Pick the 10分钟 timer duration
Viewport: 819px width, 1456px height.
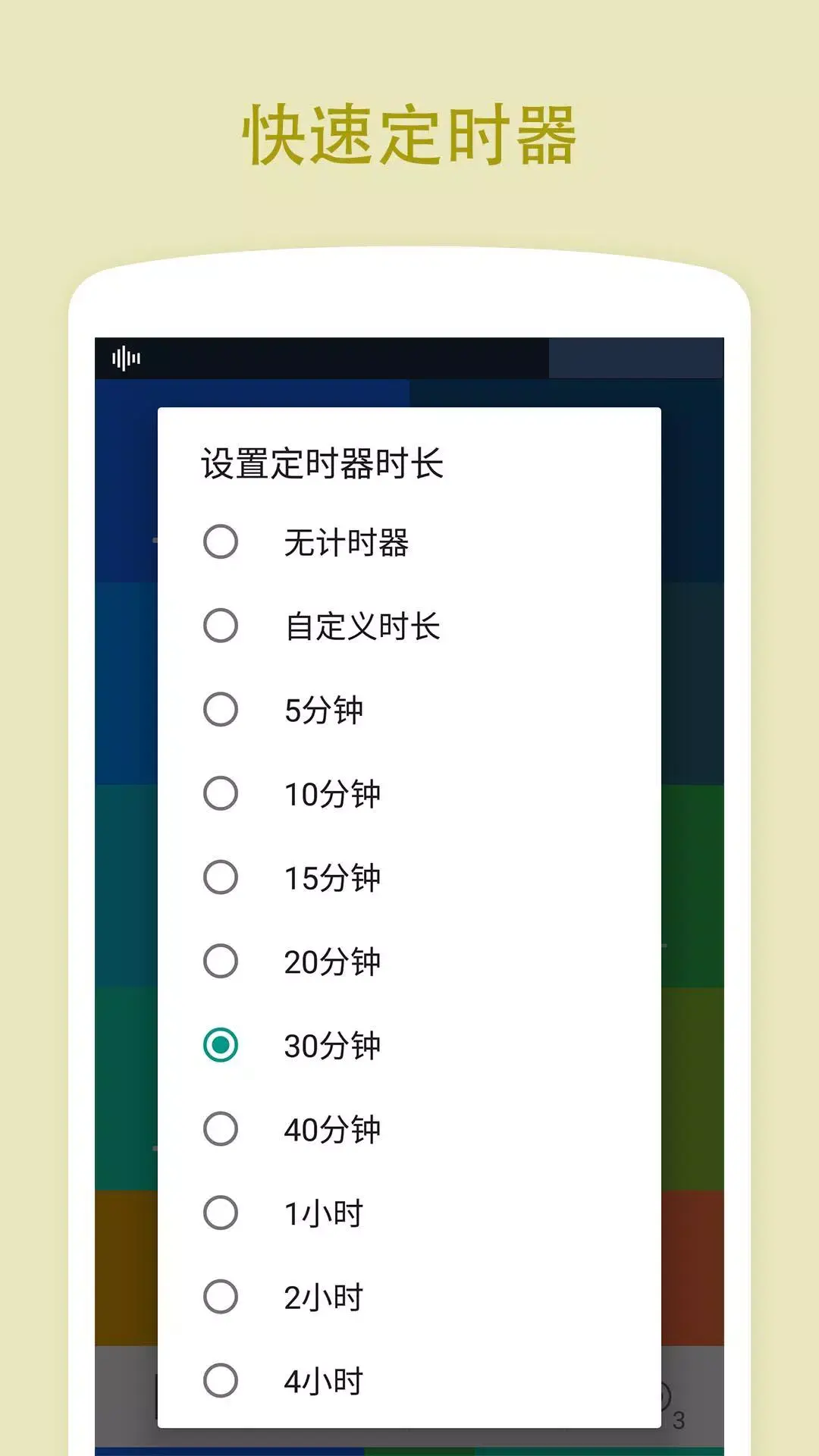pyautogui.click(x=220, y=794)
